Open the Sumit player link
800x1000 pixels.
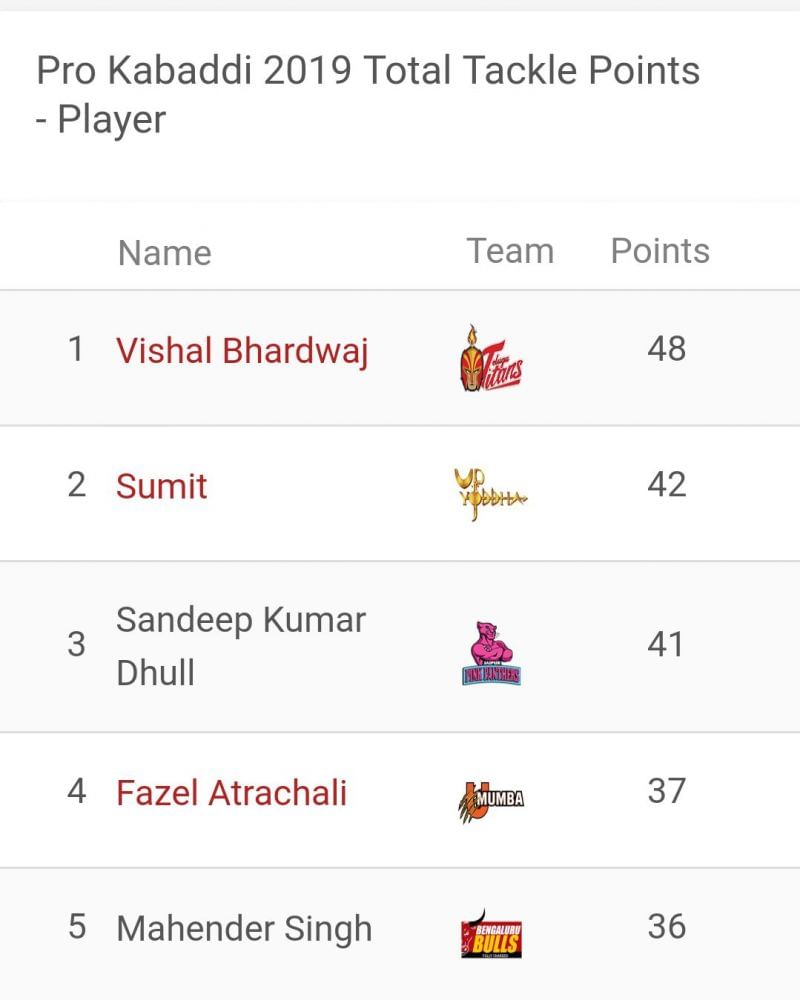click(x=162, y=487)
